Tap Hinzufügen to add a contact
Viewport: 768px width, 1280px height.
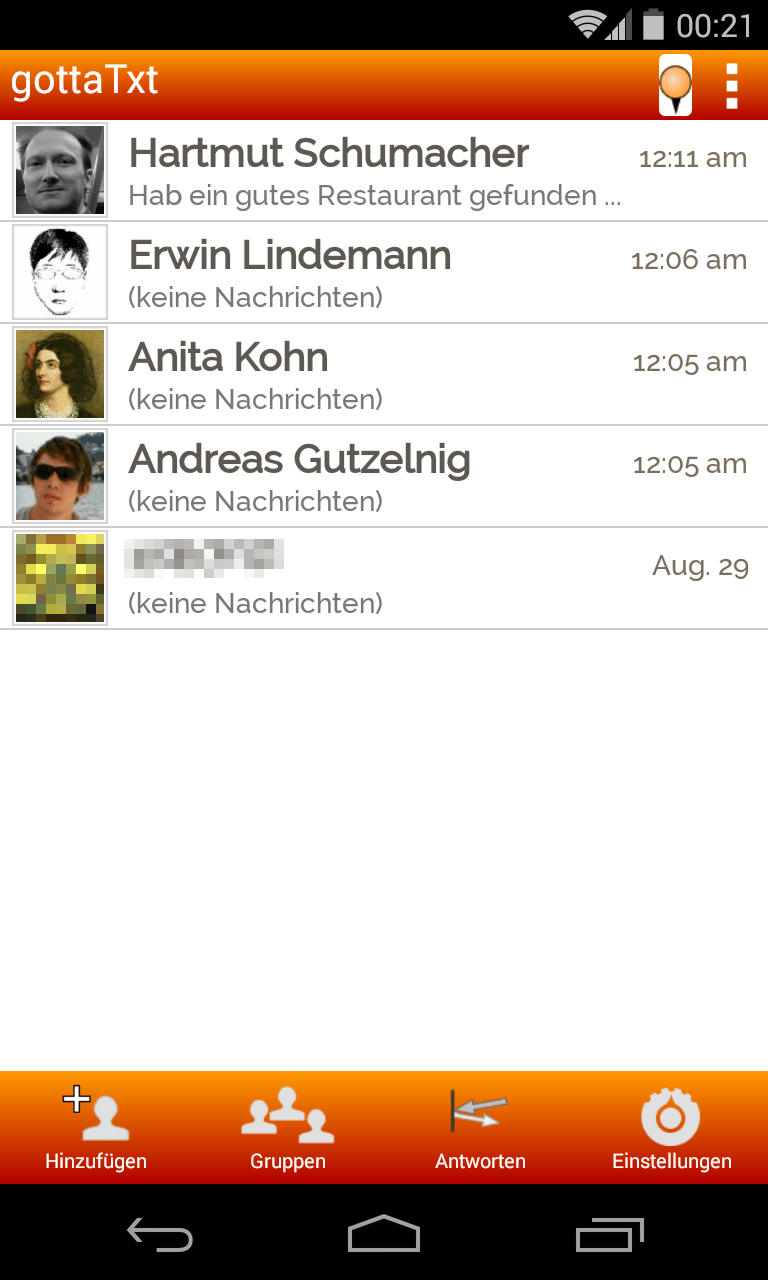(96, 1128)
